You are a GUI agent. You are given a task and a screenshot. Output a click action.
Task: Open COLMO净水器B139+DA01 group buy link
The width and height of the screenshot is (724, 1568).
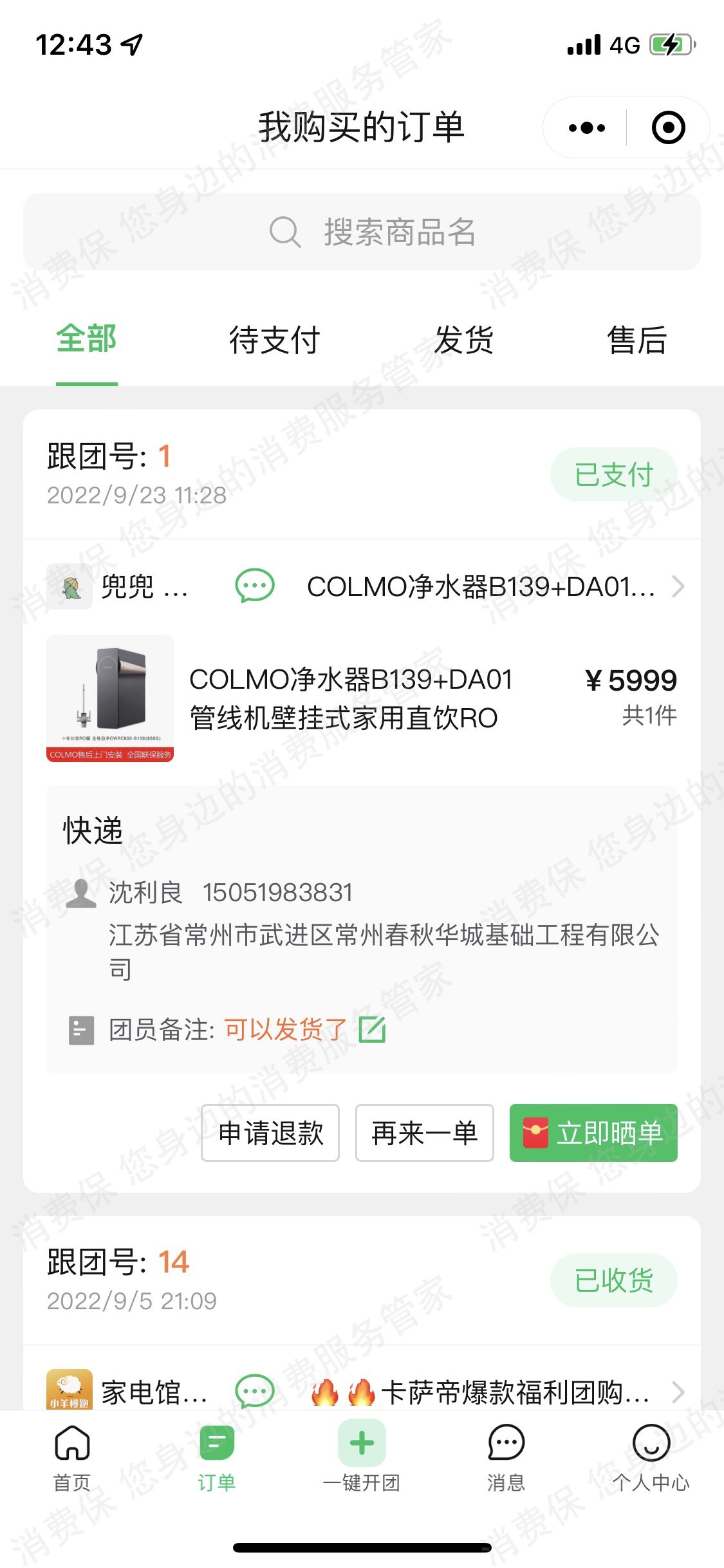[489, 586]
